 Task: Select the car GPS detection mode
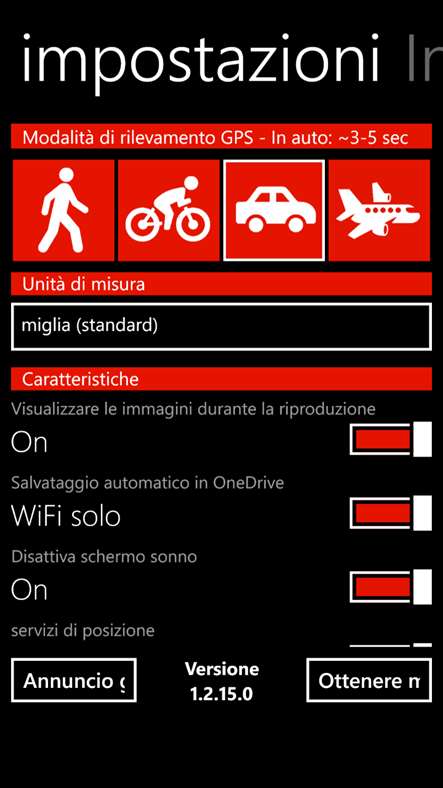pyautogui.click(x=274, y=211)
